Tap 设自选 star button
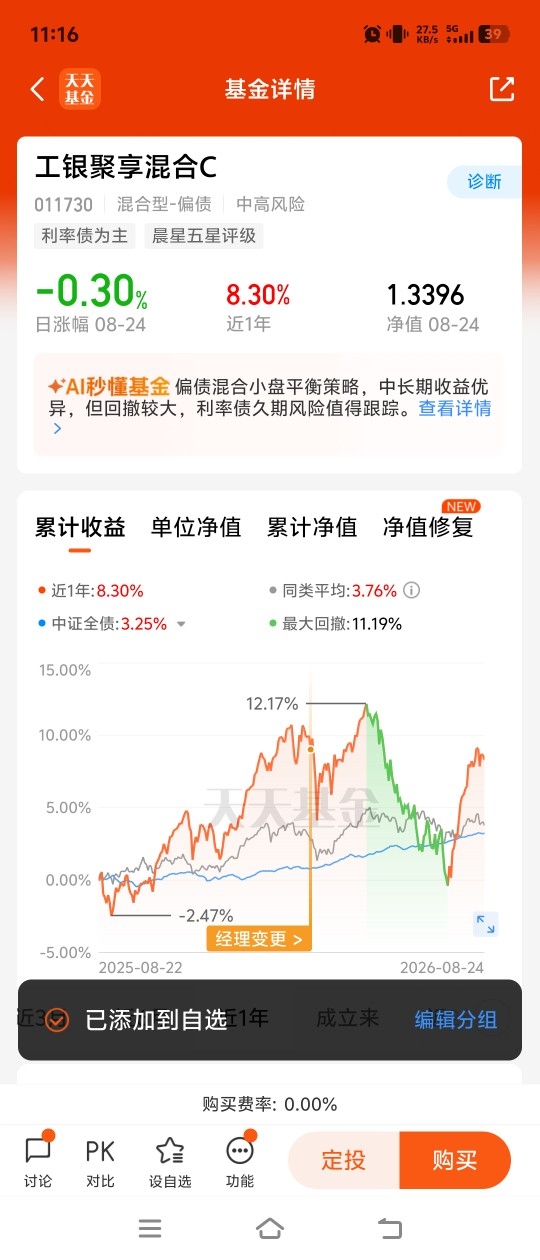 [x=170, y=1160]
